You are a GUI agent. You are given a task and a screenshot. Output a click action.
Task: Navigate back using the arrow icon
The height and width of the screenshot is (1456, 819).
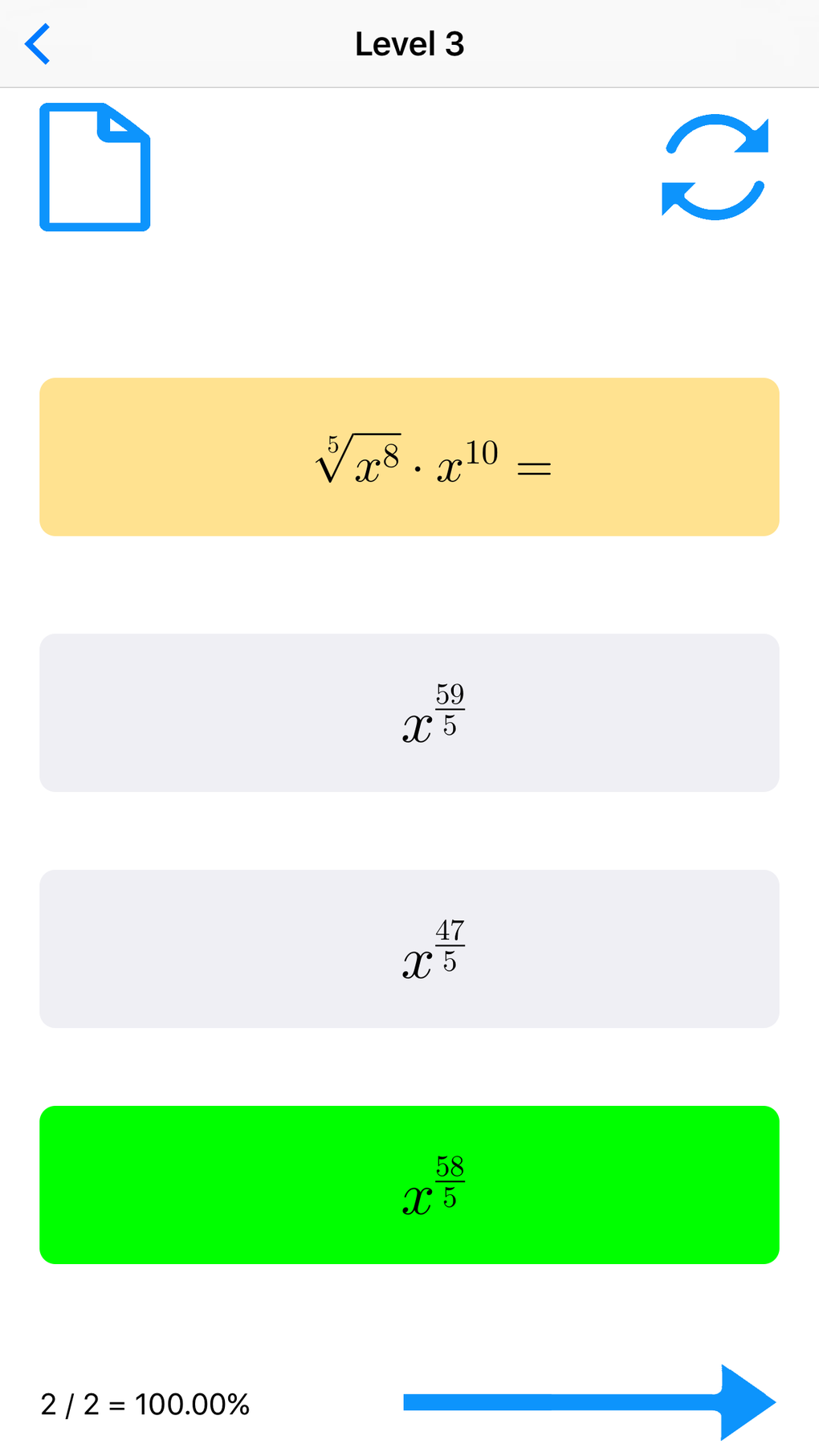38,44
